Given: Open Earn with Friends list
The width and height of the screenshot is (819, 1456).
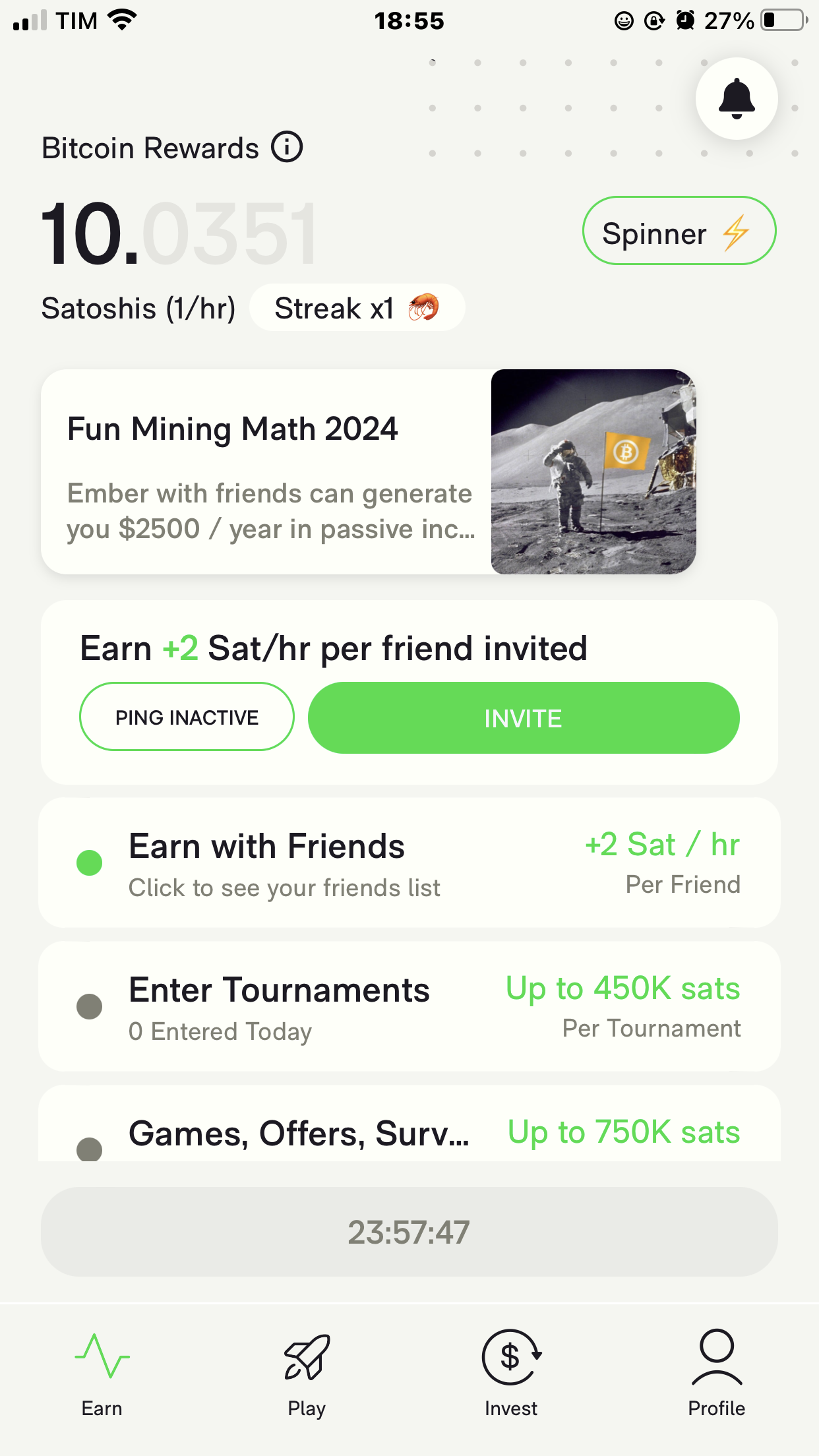Looking at the screenshot, I should (x=409, y=863).
